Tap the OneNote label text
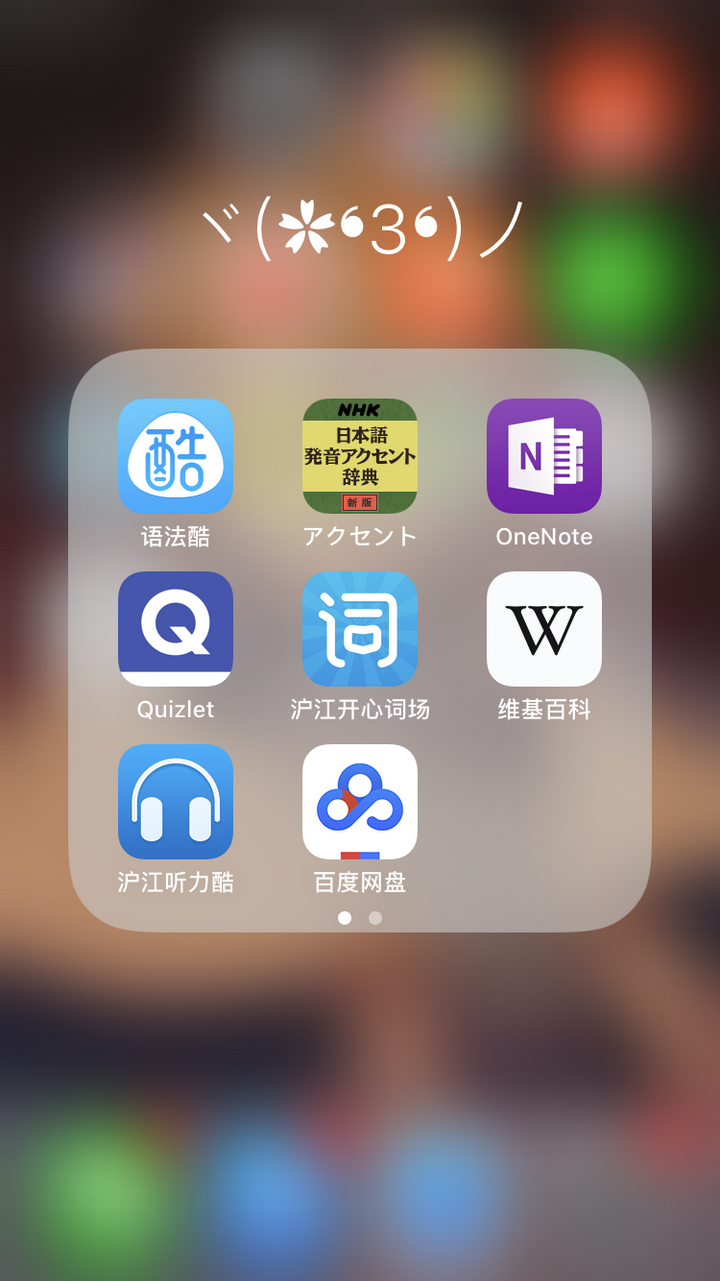 (x=544, y=535)
